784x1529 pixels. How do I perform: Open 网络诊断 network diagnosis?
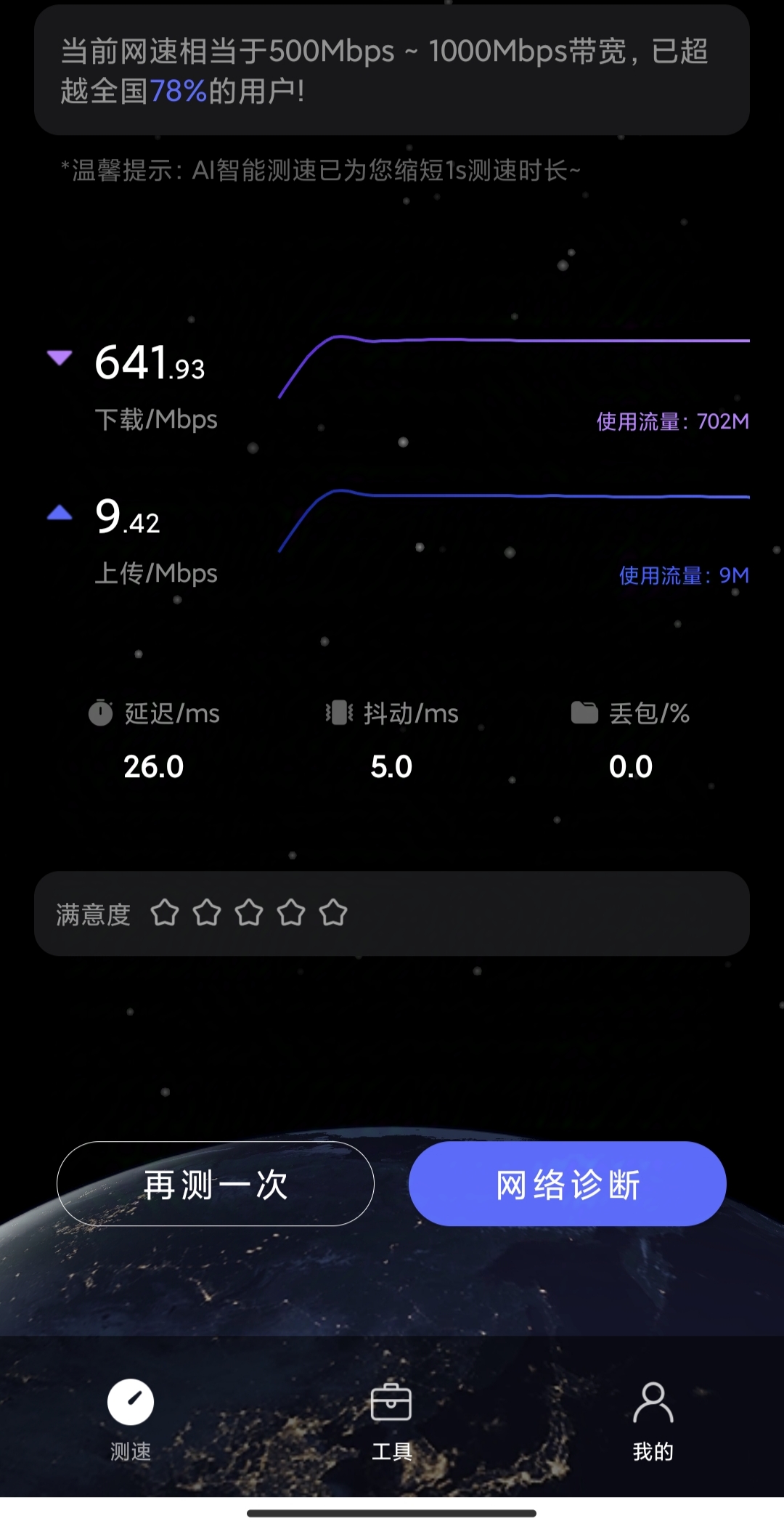[x=568, y=1184]
